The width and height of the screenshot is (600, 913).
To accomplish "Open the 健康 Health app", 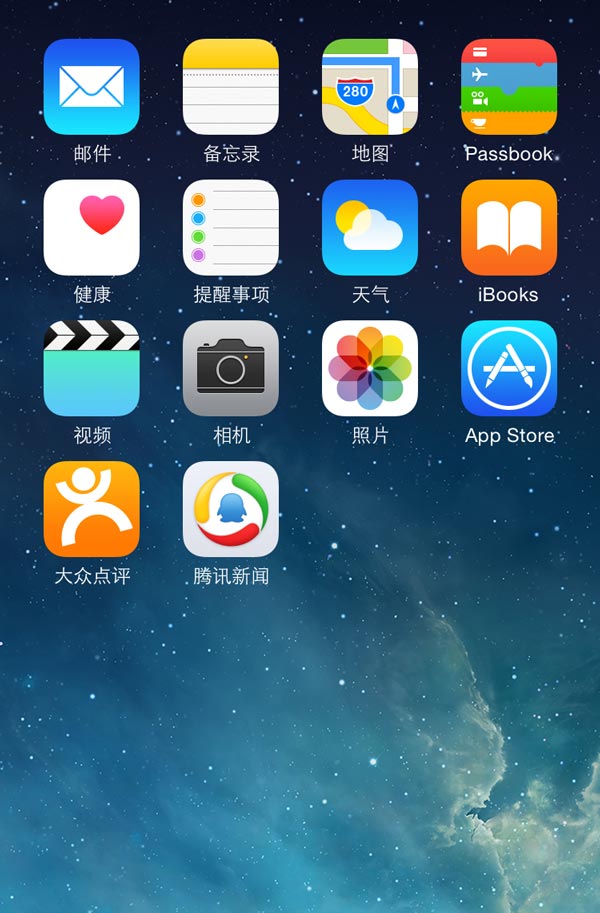I will click(92, 227).
